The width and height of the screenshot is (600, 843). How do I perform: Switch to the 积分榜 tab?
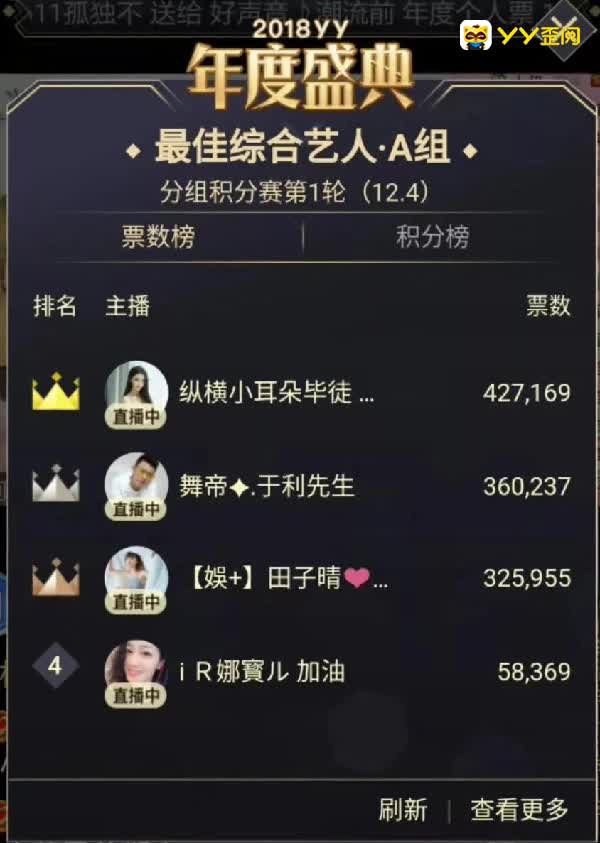point(432,237)
